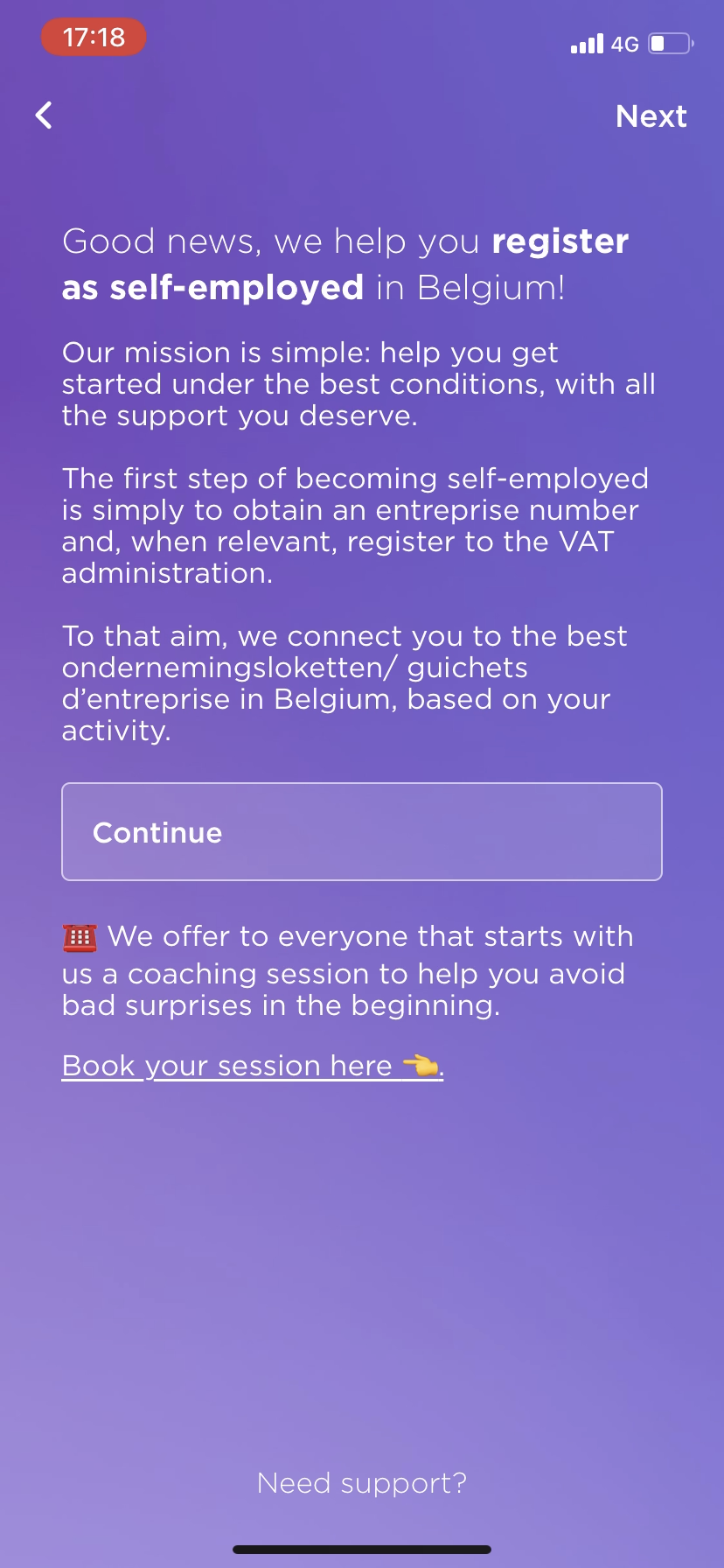Tap the back chevron arrow
This screenshot has height=1568, width=724.
[x=42, y=115]
